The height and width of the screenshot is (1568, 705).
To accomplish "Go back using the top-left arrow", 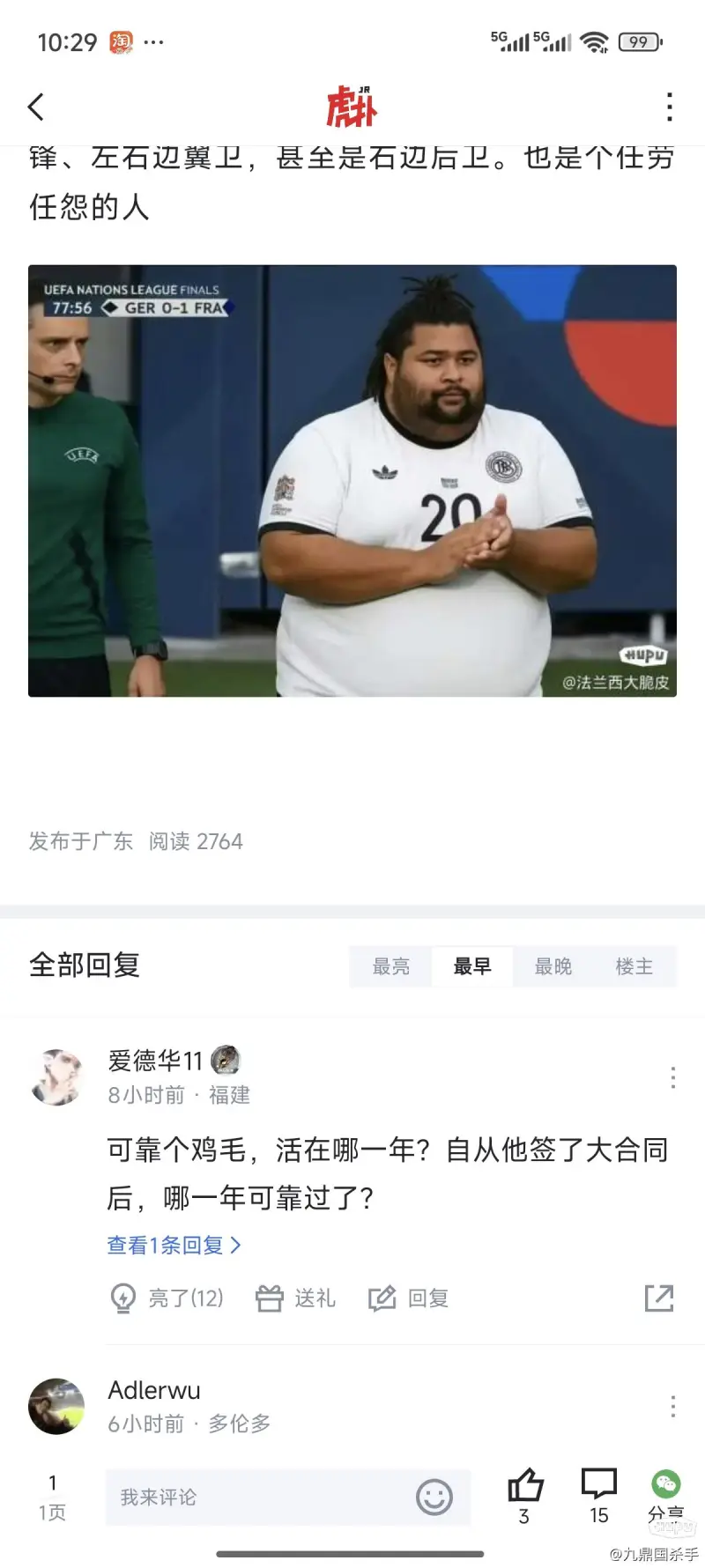I will (x=36, y=107).
